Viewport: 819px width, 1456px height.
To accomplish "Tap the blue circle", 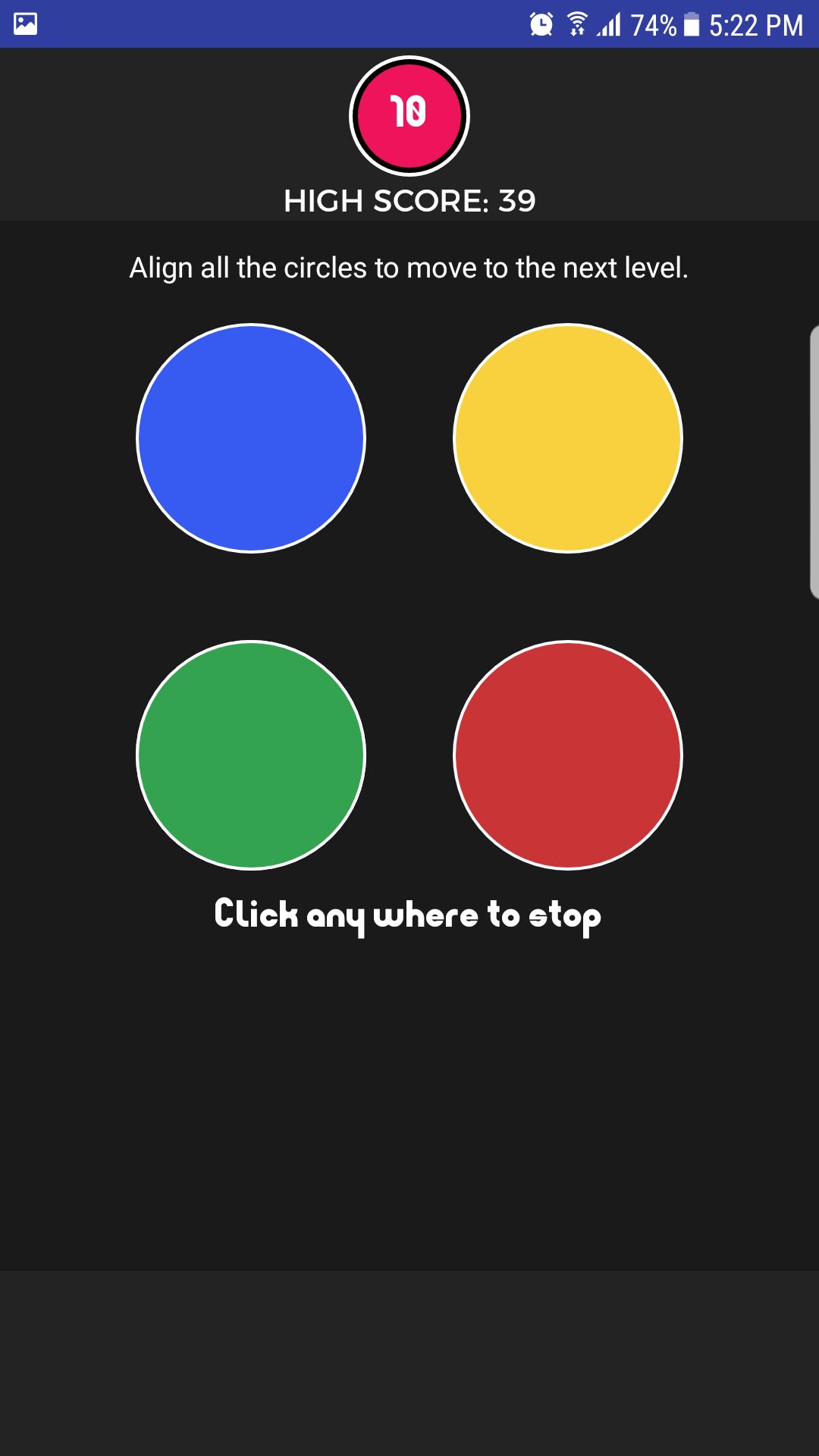I will pyautogui.click(x=250, y=438).
